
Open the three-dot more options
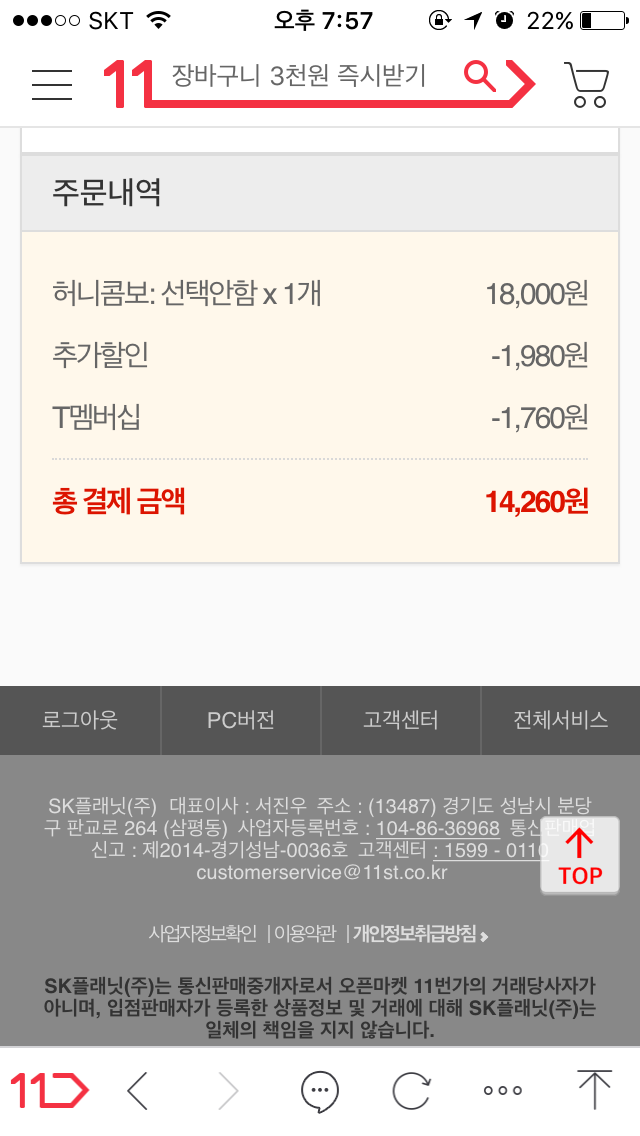502,1090
